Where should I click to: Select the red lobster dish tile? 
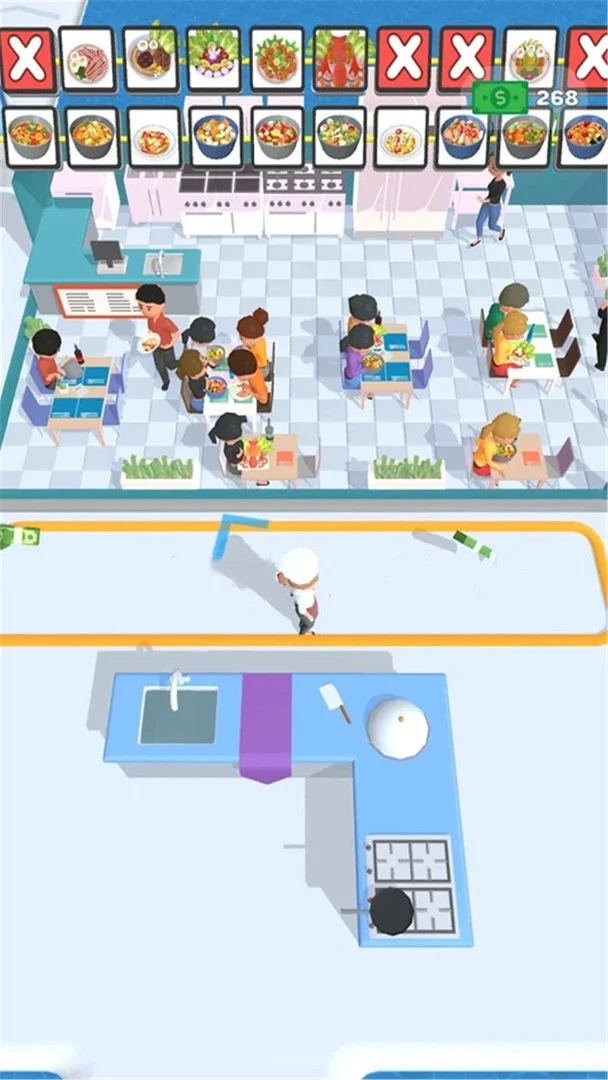tap(340, 59)
